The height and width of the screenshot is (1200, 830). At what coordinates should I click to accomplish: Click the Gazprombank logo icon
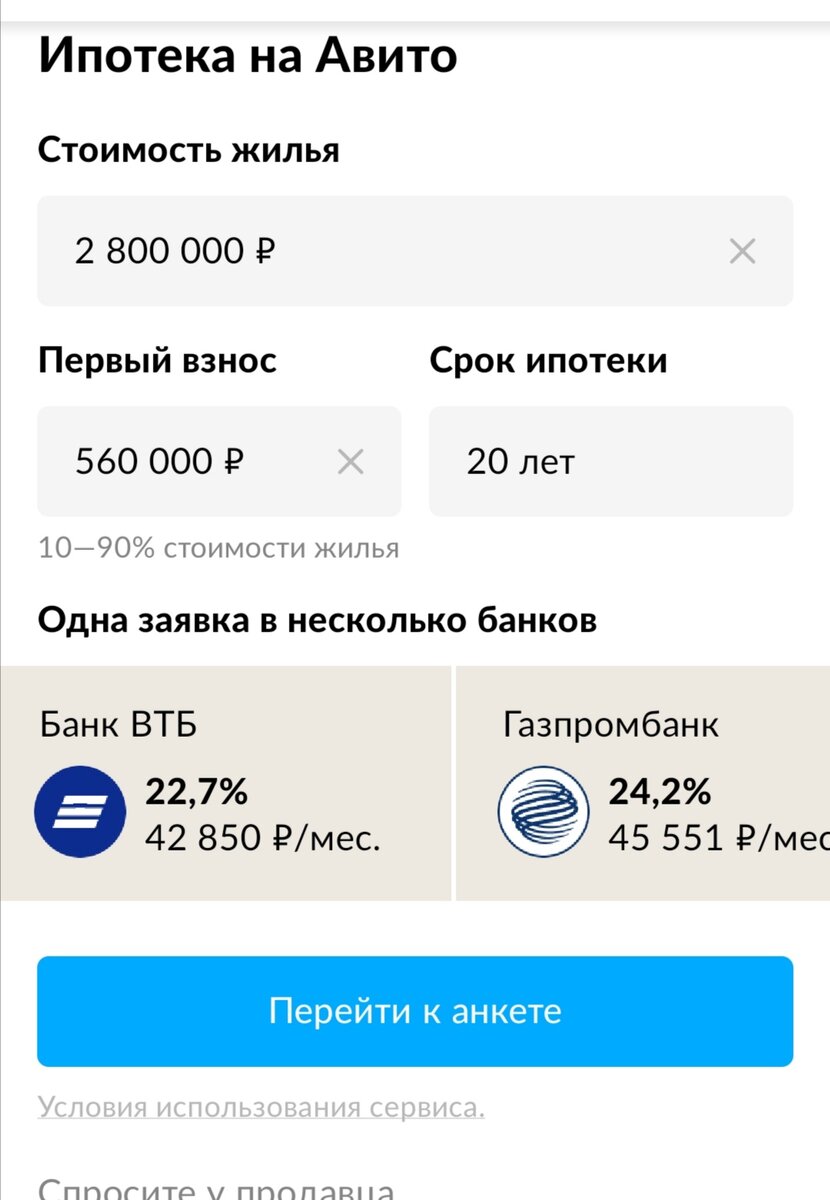(546, 810)
